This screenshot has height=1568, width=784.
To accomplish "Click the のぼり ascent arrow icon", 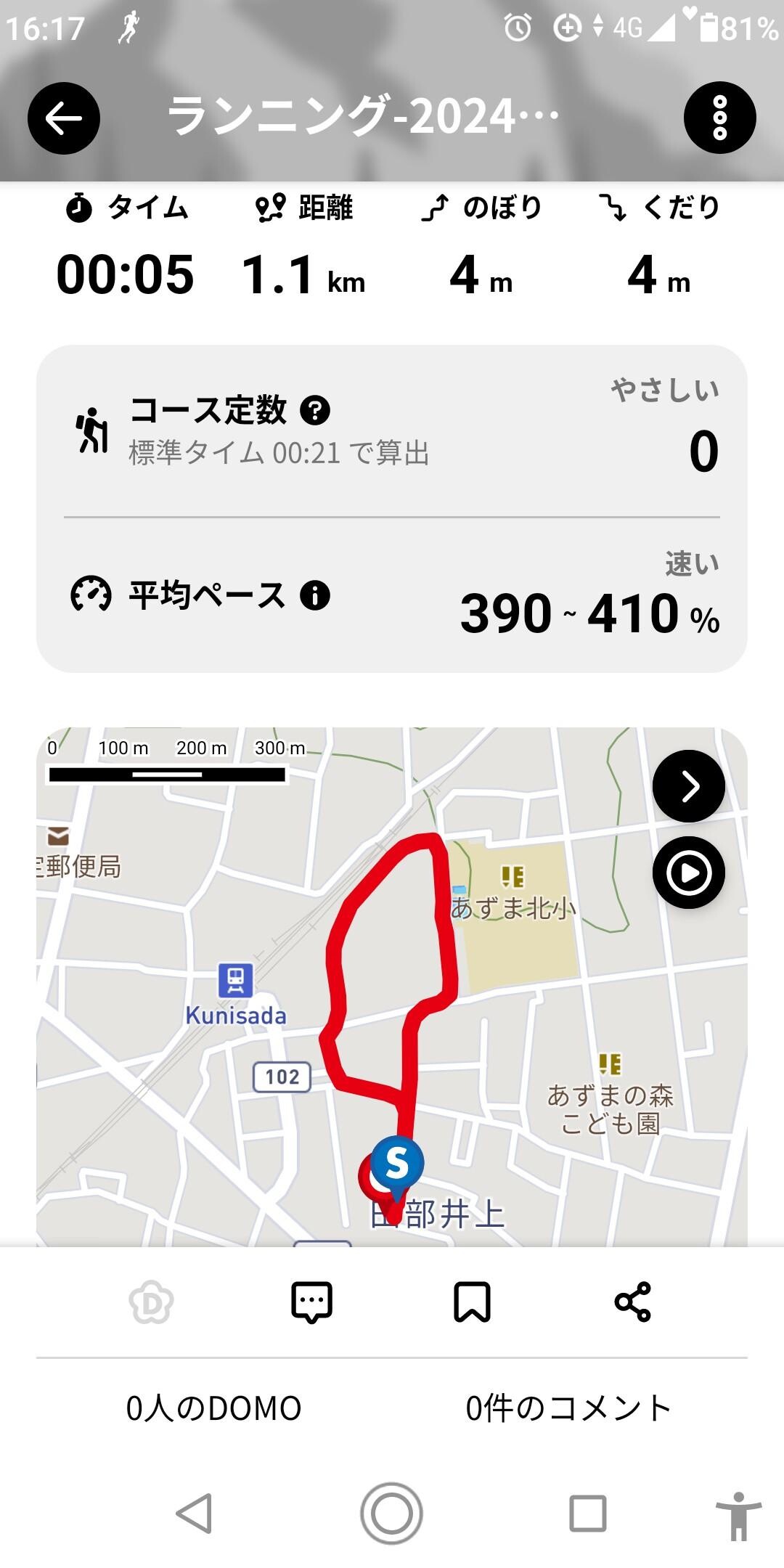I will tap(433, 208).
